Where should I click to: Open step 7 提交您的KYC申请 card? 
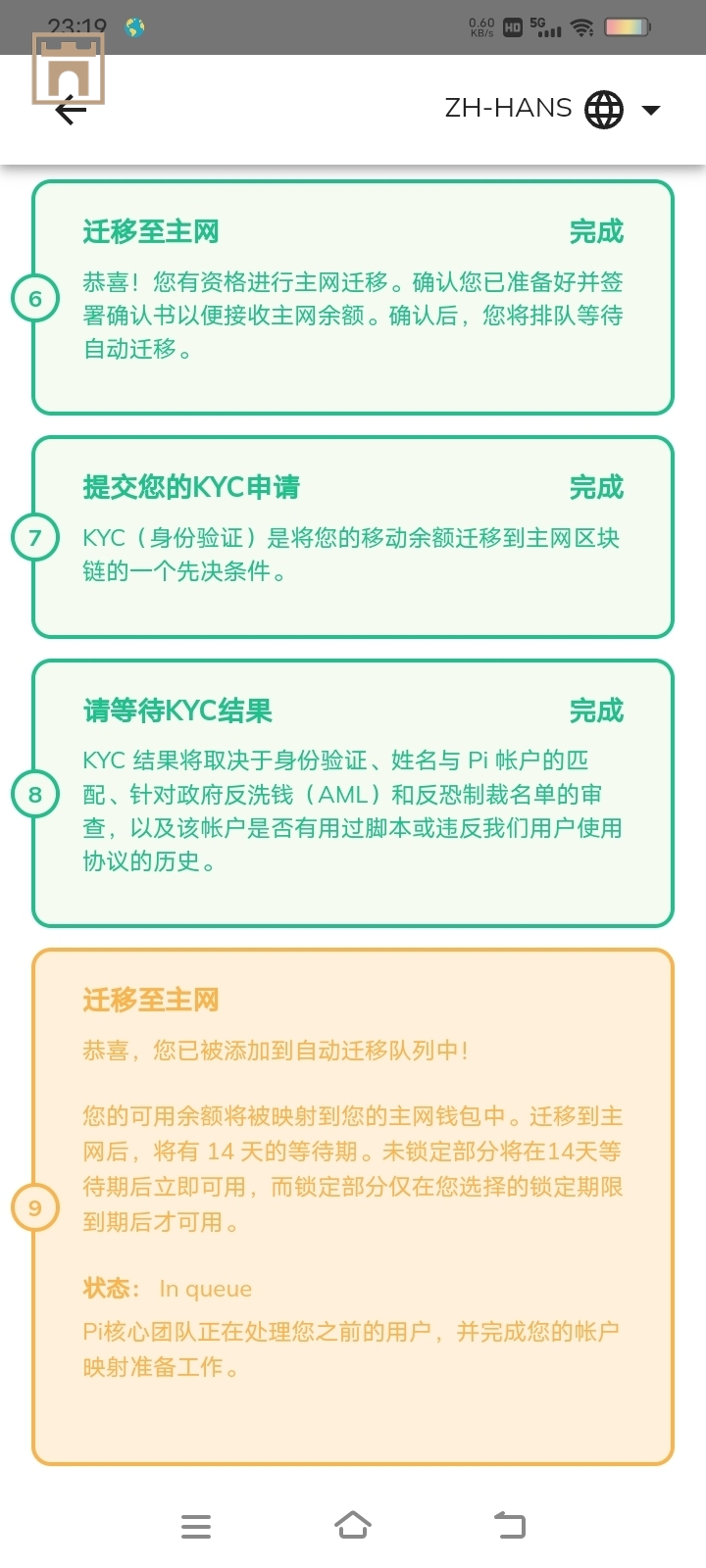point(353,537)
